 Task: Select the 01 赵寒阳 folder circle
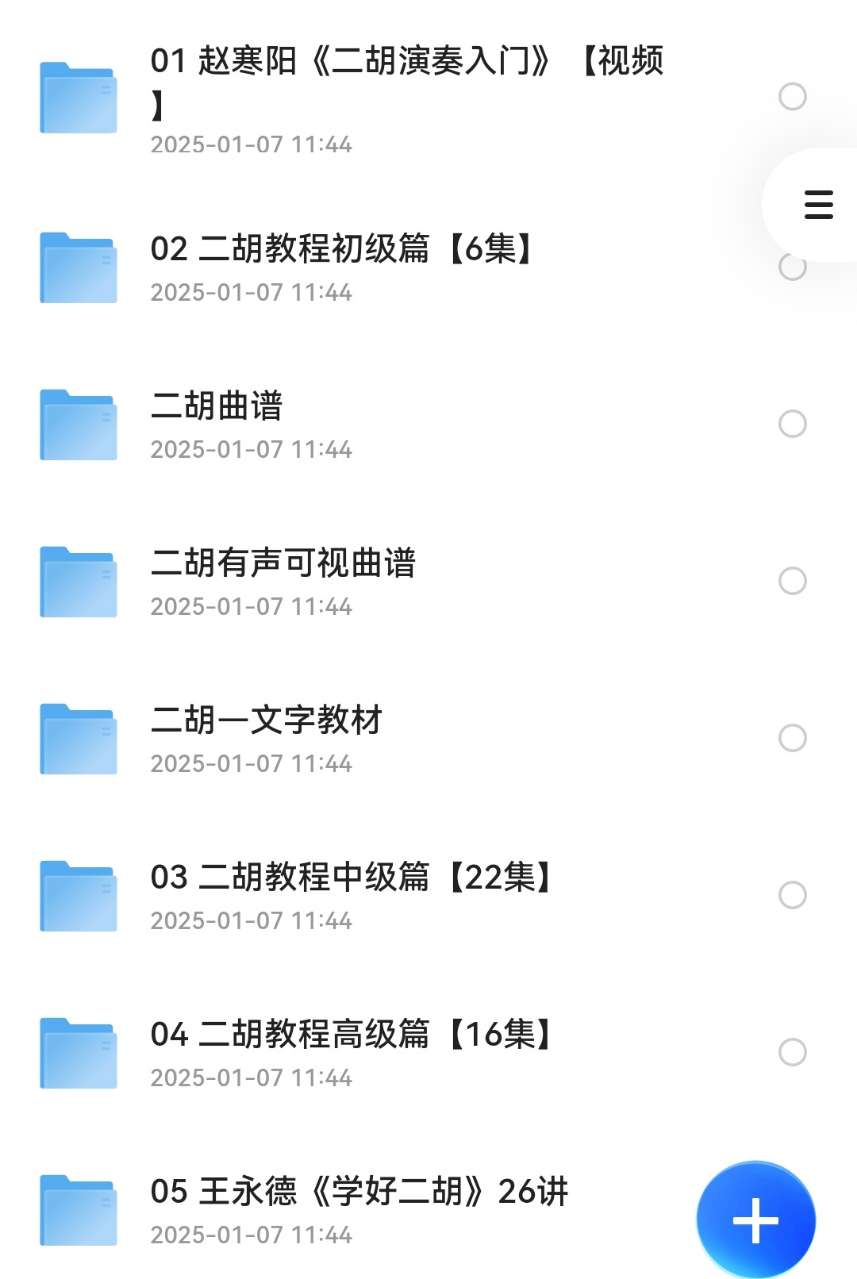click(x=792, y=97)
